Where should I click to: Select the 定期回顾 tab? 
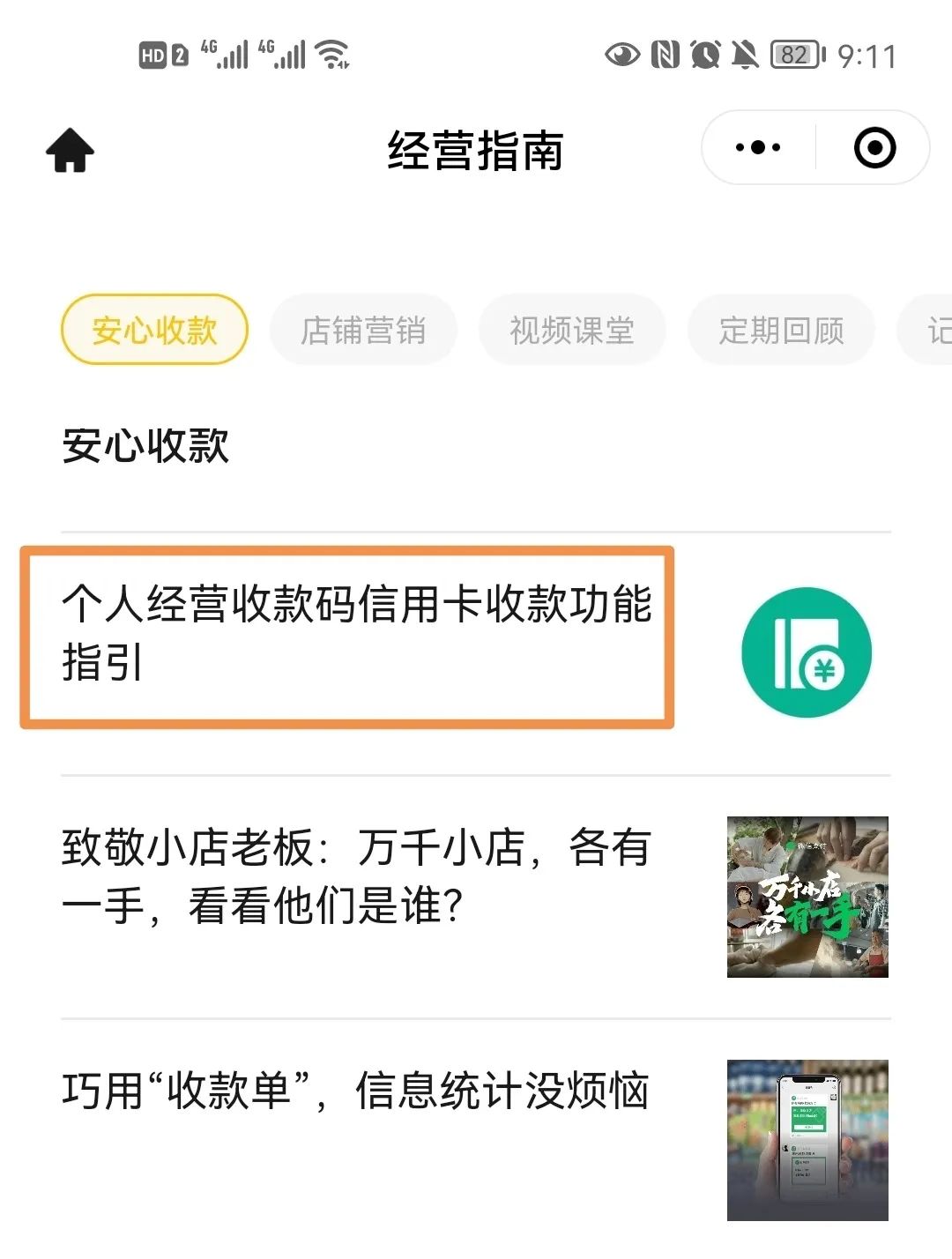[x=781, y=328]
